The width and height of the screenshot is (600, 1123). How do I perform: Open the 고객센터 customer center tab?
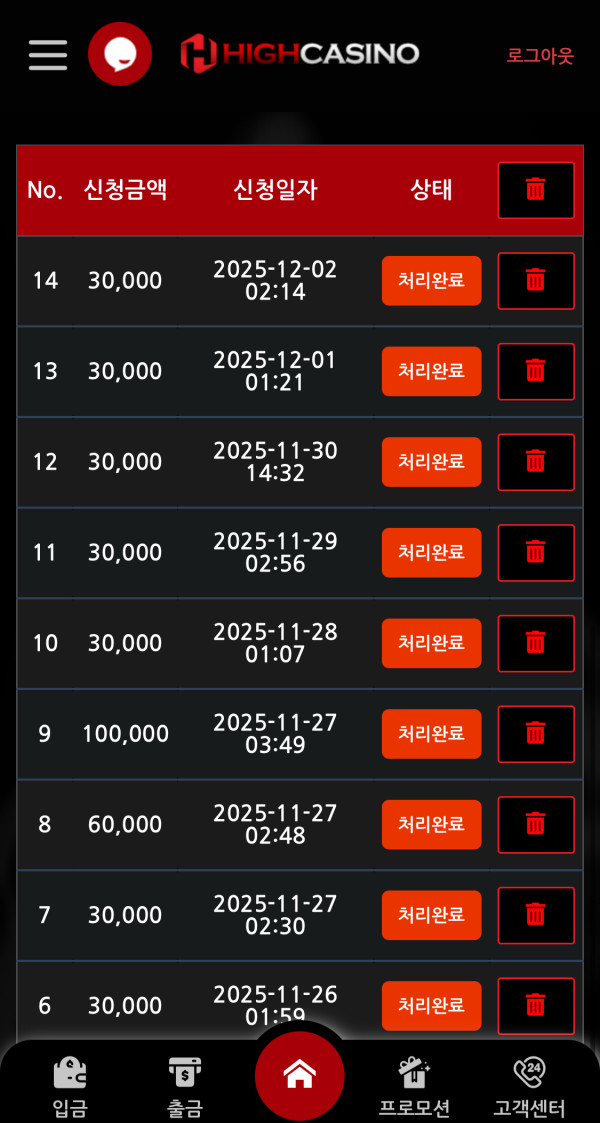(x=529, y=1086)
